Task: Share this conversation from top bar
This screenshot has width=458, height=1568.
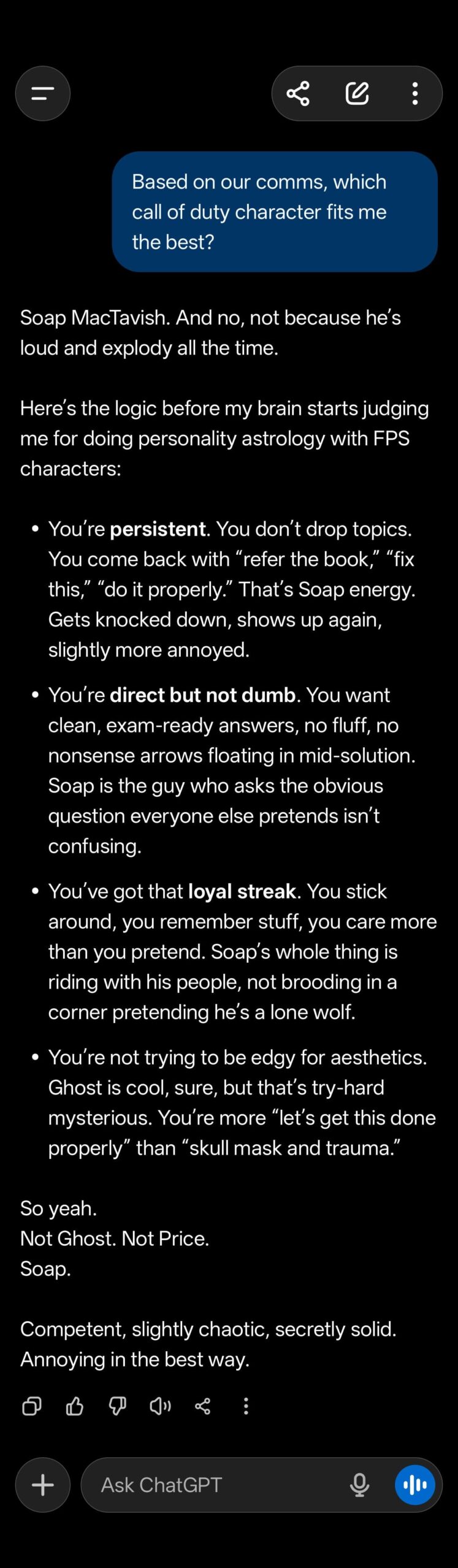Action: [x=298, y=94]
